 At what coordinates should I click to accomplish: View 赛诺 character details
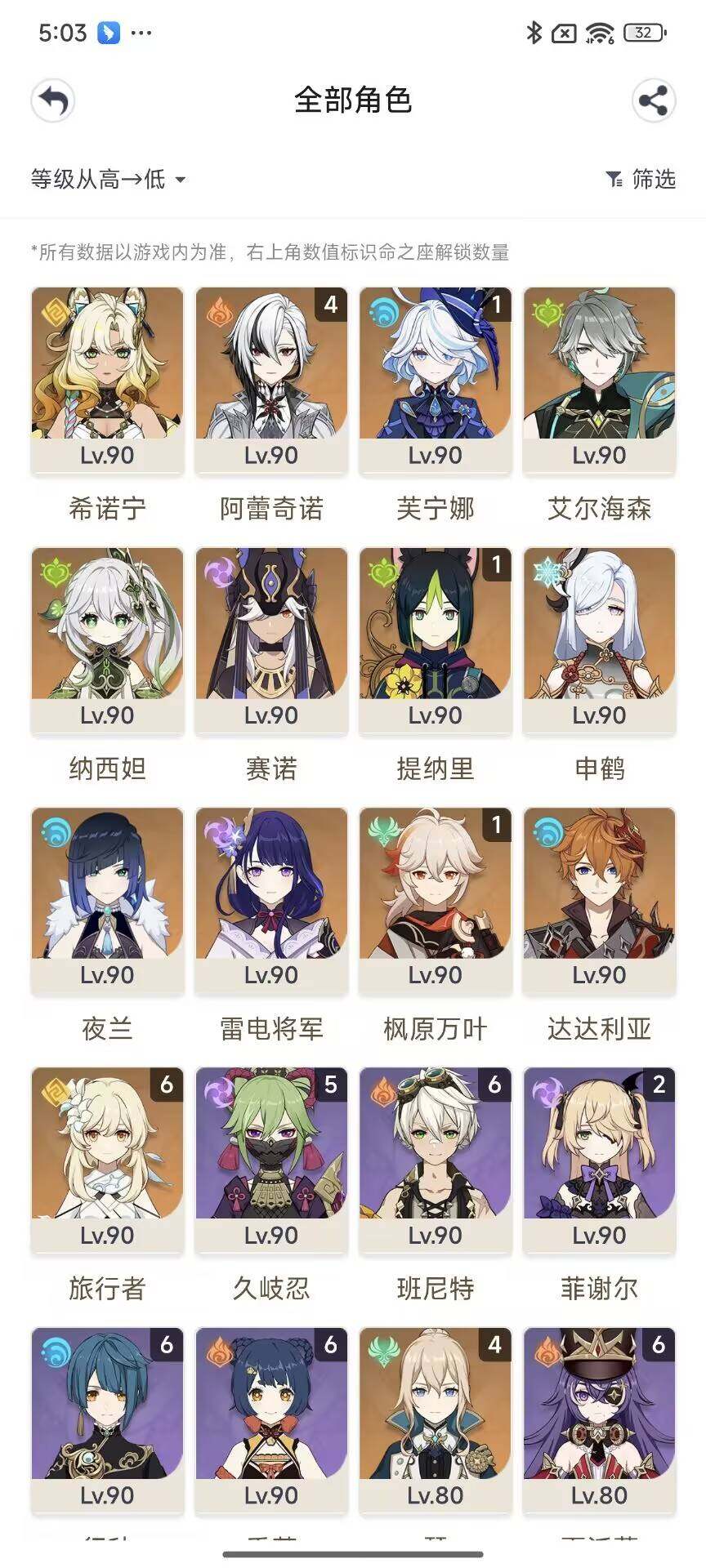(x=271, y=639)
